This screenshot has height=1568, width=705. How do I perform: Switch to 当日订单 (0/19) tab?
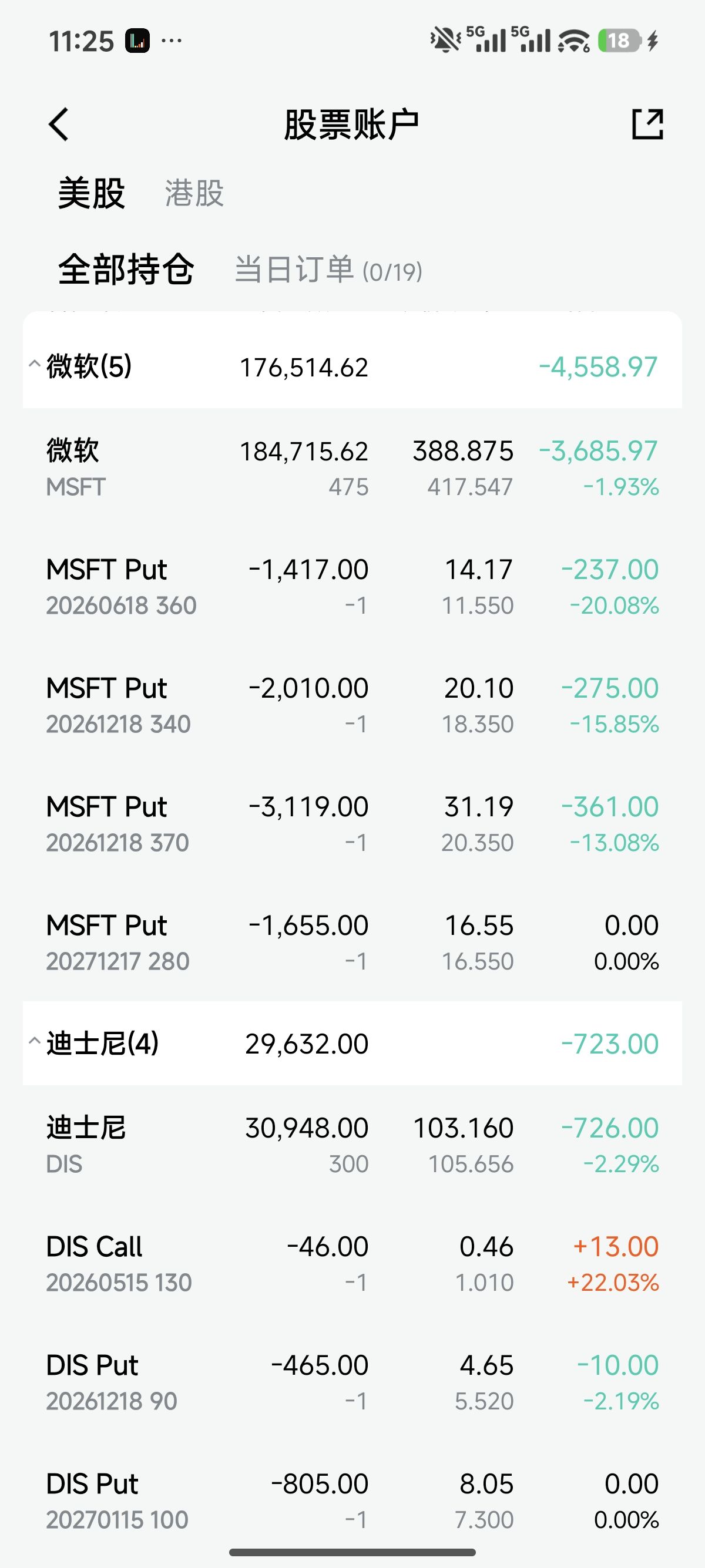tap(328, 270)
